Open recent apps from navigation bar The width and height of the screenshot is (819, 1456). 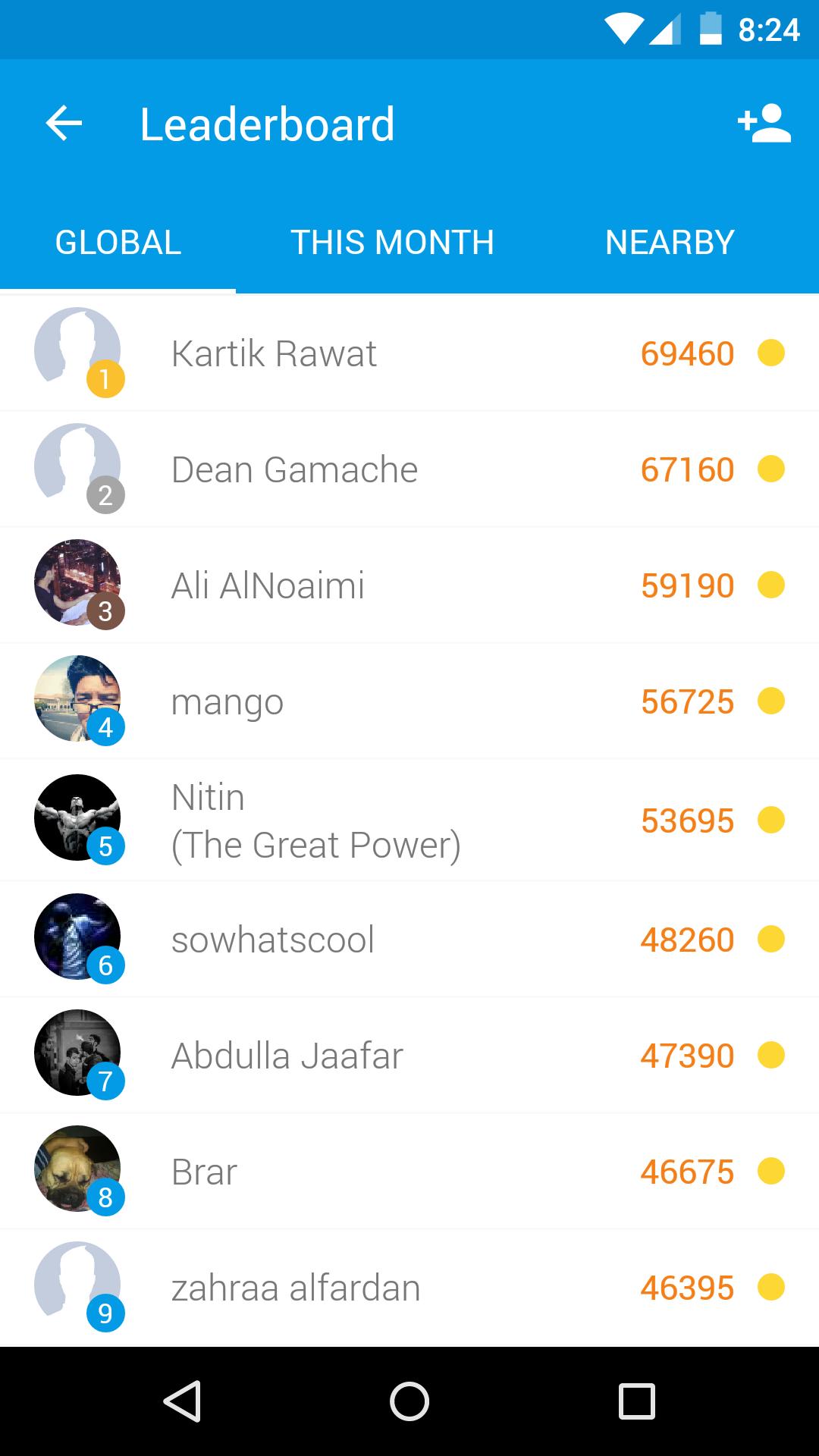636,1401
